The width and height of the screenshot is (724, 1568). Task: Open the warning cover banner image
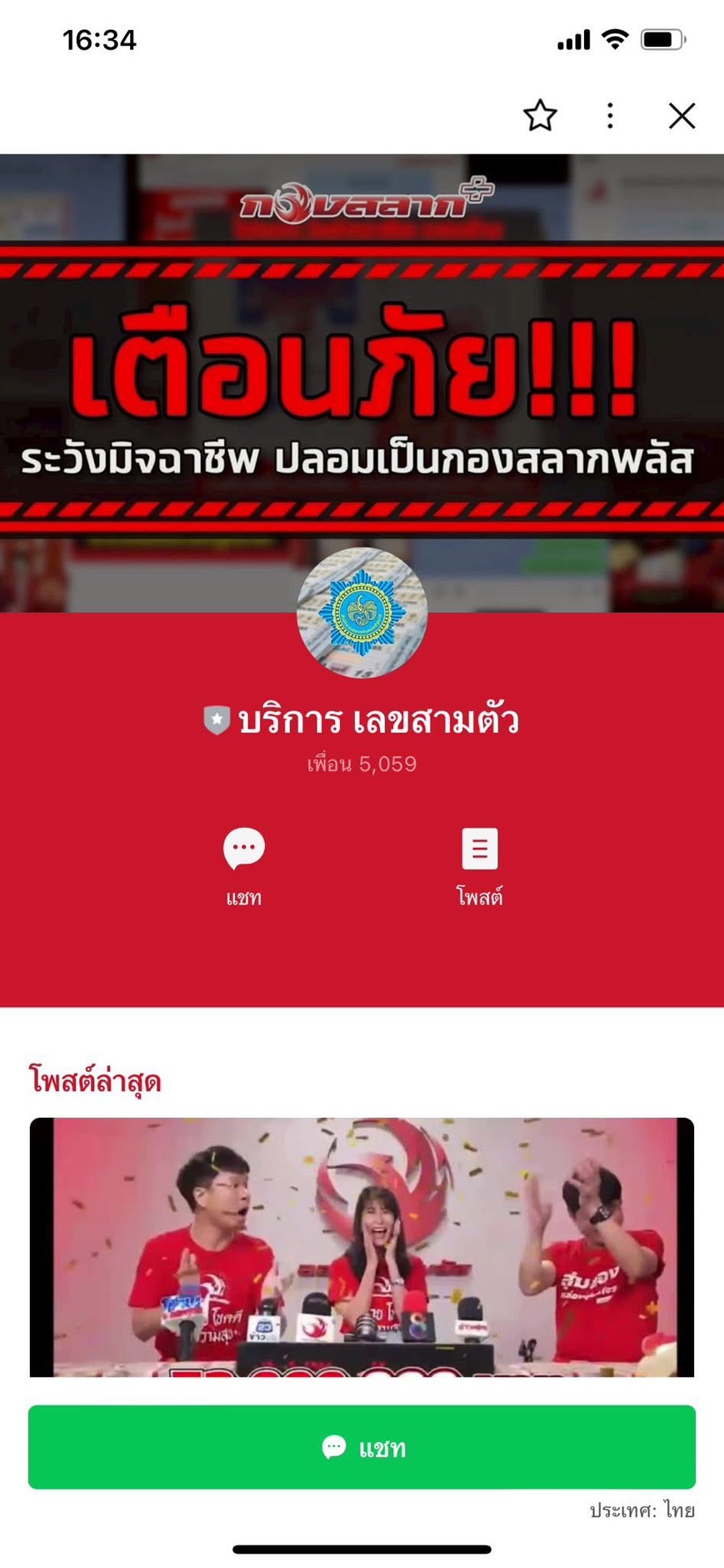[362, 383]
